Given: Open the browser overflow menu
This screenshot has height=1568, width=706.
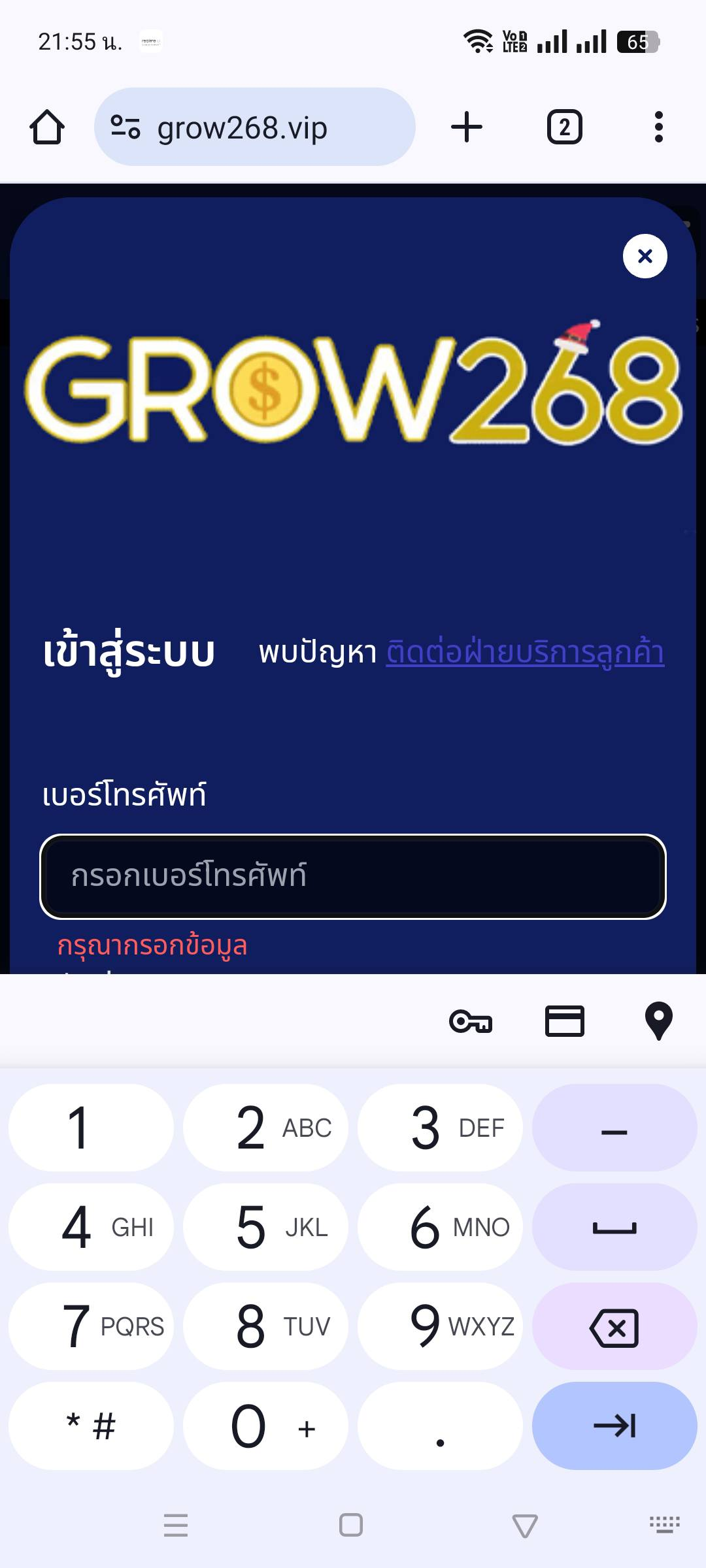Looking at the screenshot, I should coord(658,127).
